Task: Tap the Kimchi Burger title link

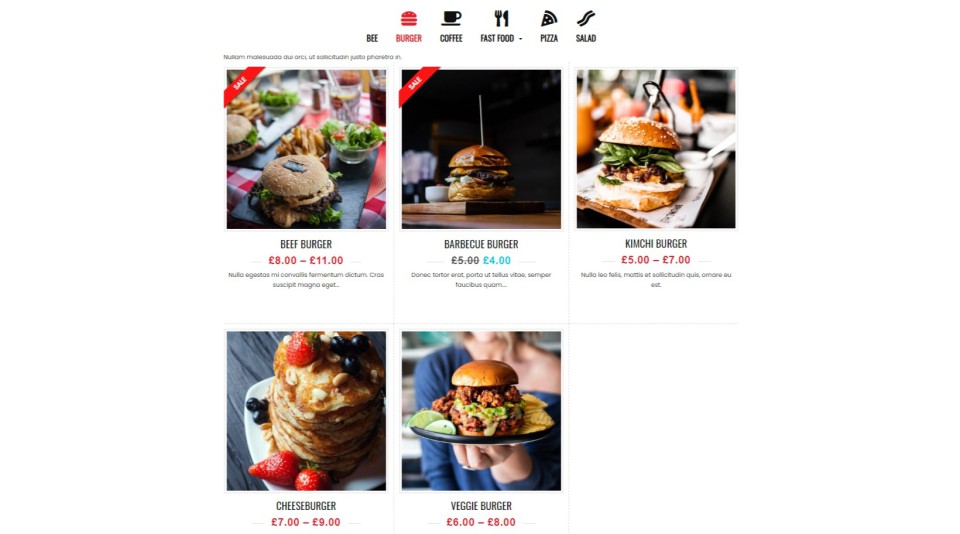Action: click(656, 243)
